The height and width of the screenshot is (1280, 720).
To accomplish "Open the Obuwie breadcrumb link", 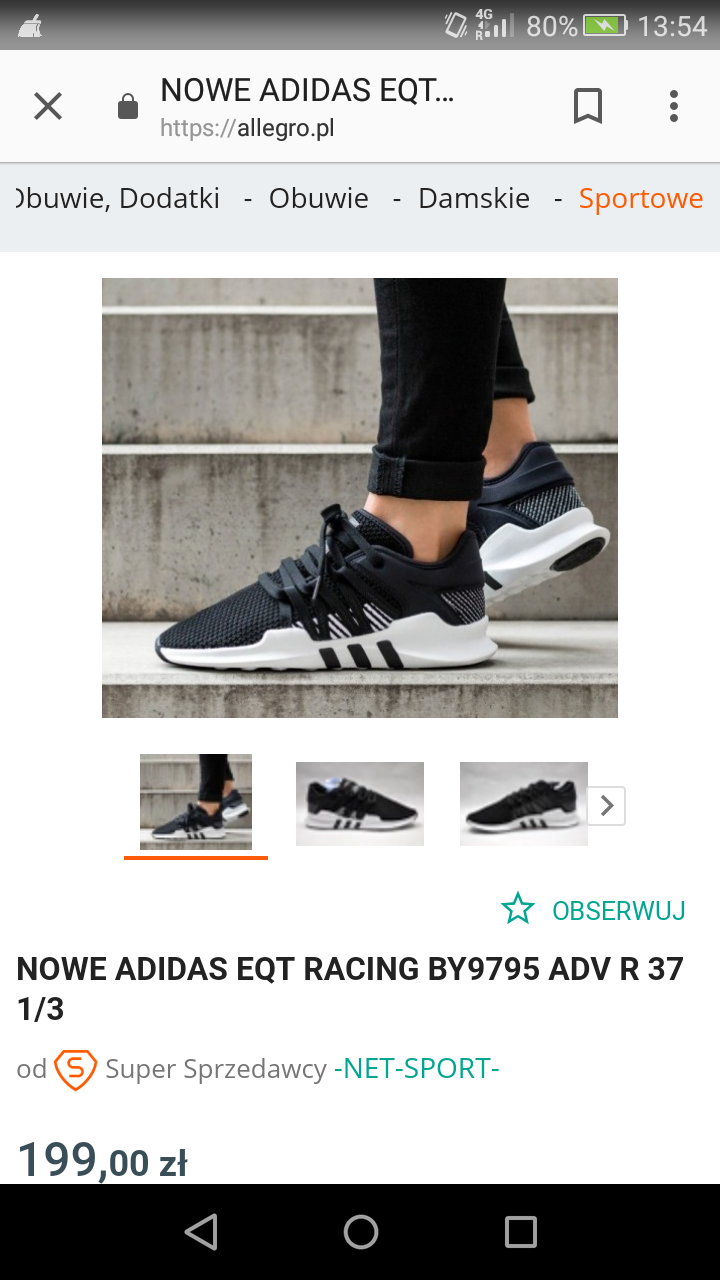I will tap(318, 198).
